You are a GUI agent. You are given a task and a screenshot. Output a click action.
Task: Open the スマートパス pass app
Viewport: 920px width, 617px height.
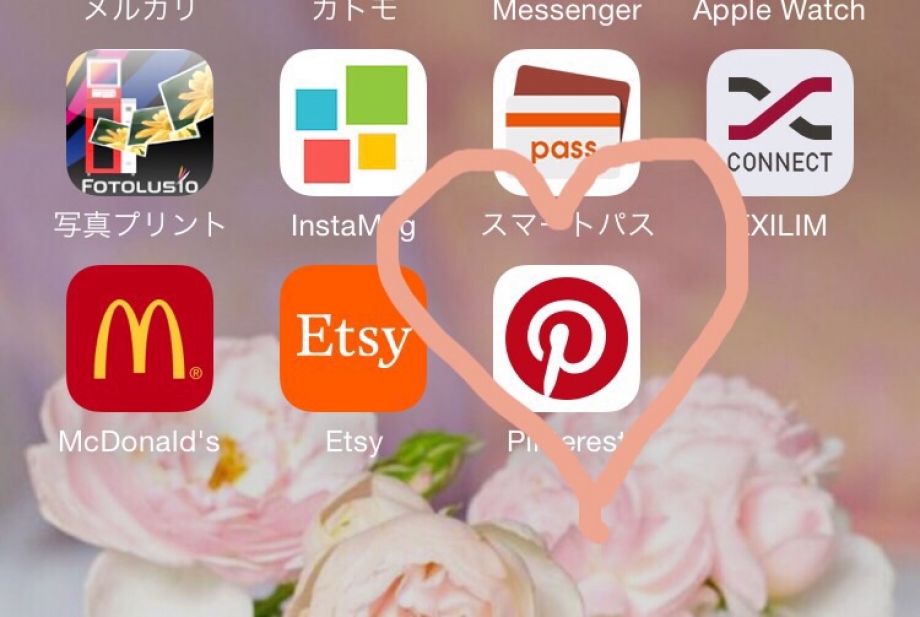click(x=566, y=122)
